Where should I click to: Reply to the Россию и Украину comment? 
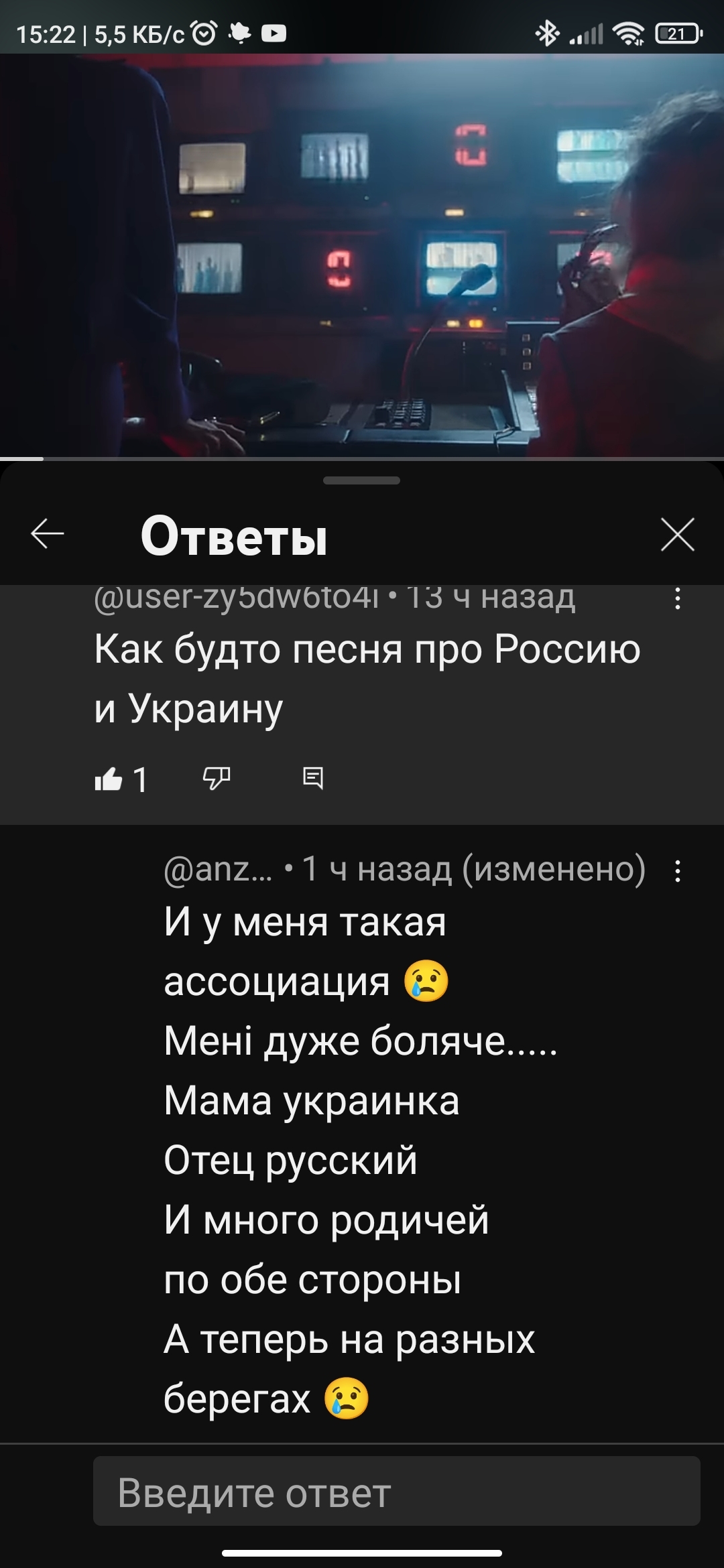coord(313,779)
